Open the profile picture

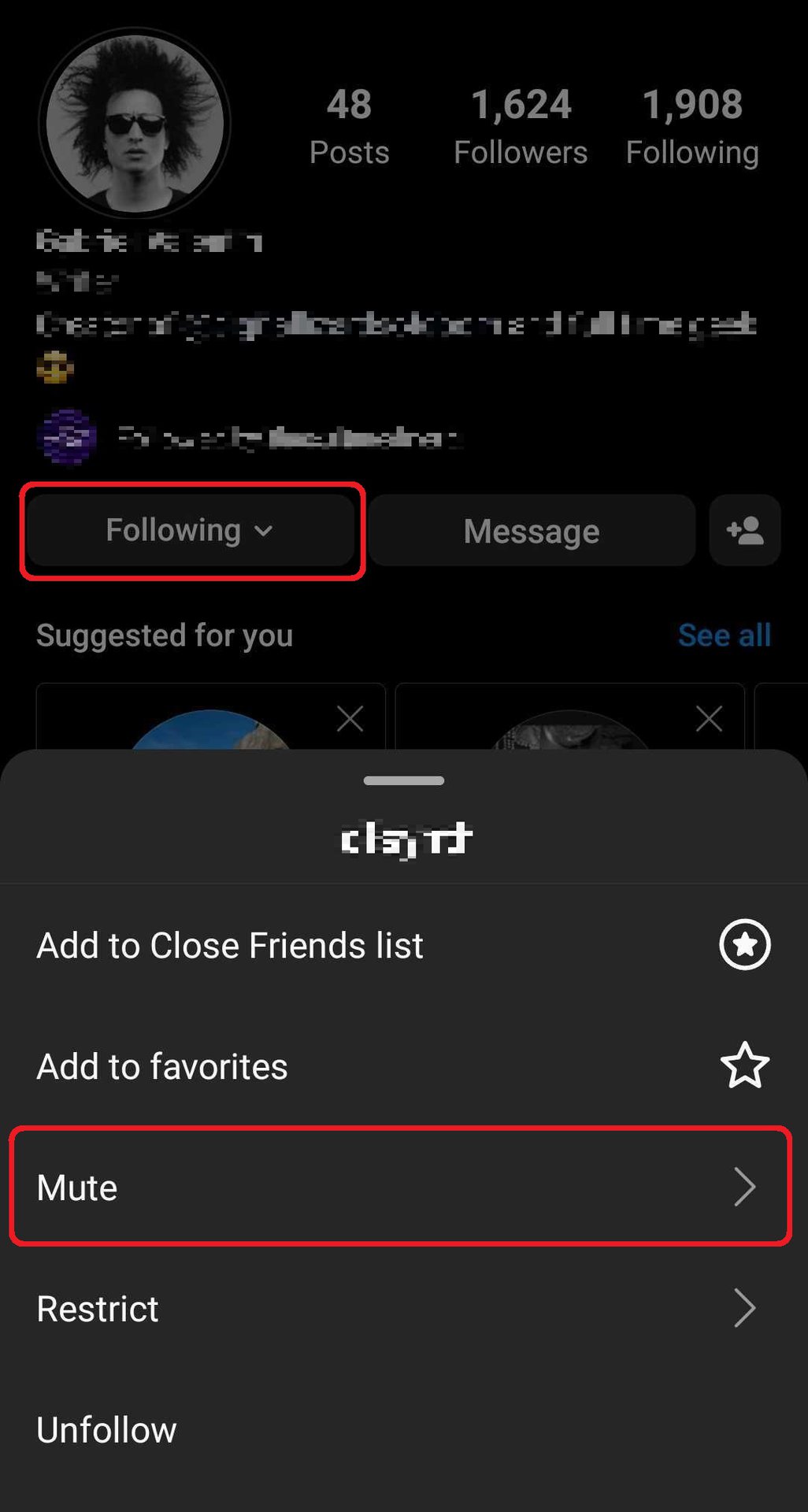[x=135, y=123]
